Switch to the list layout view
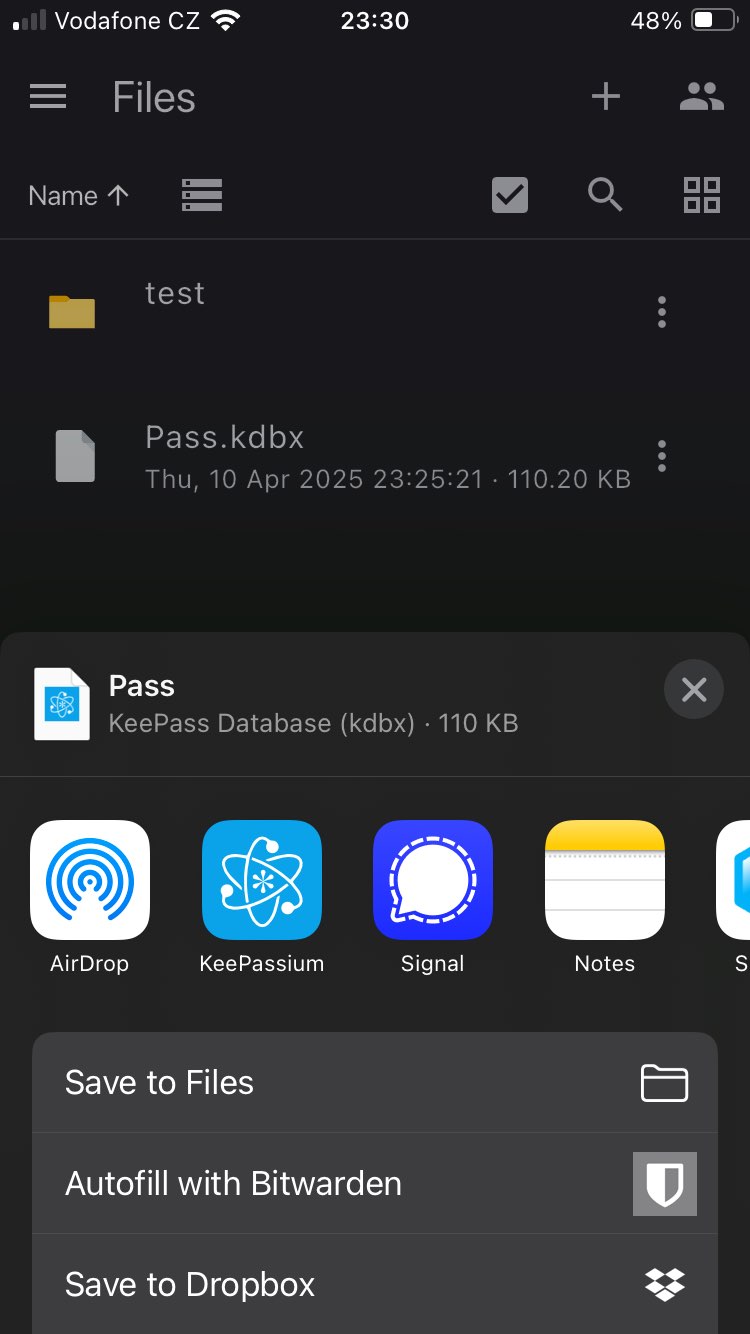Viewport: 750px width, 1334px height. [x=202, y=195]
